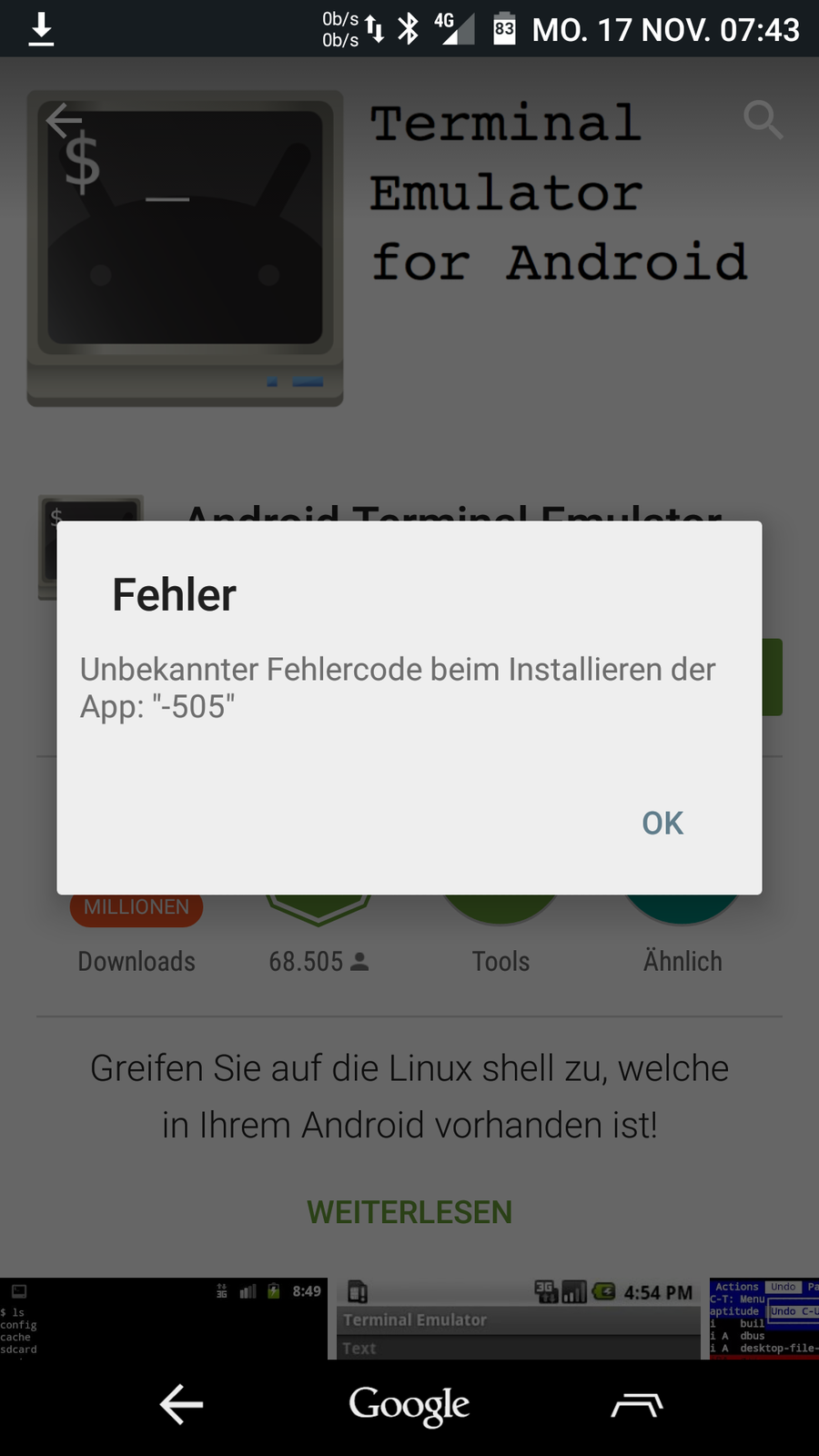The image size is (819, 1456).
Task: Tap the Google home button
Action: [409, 1405]
